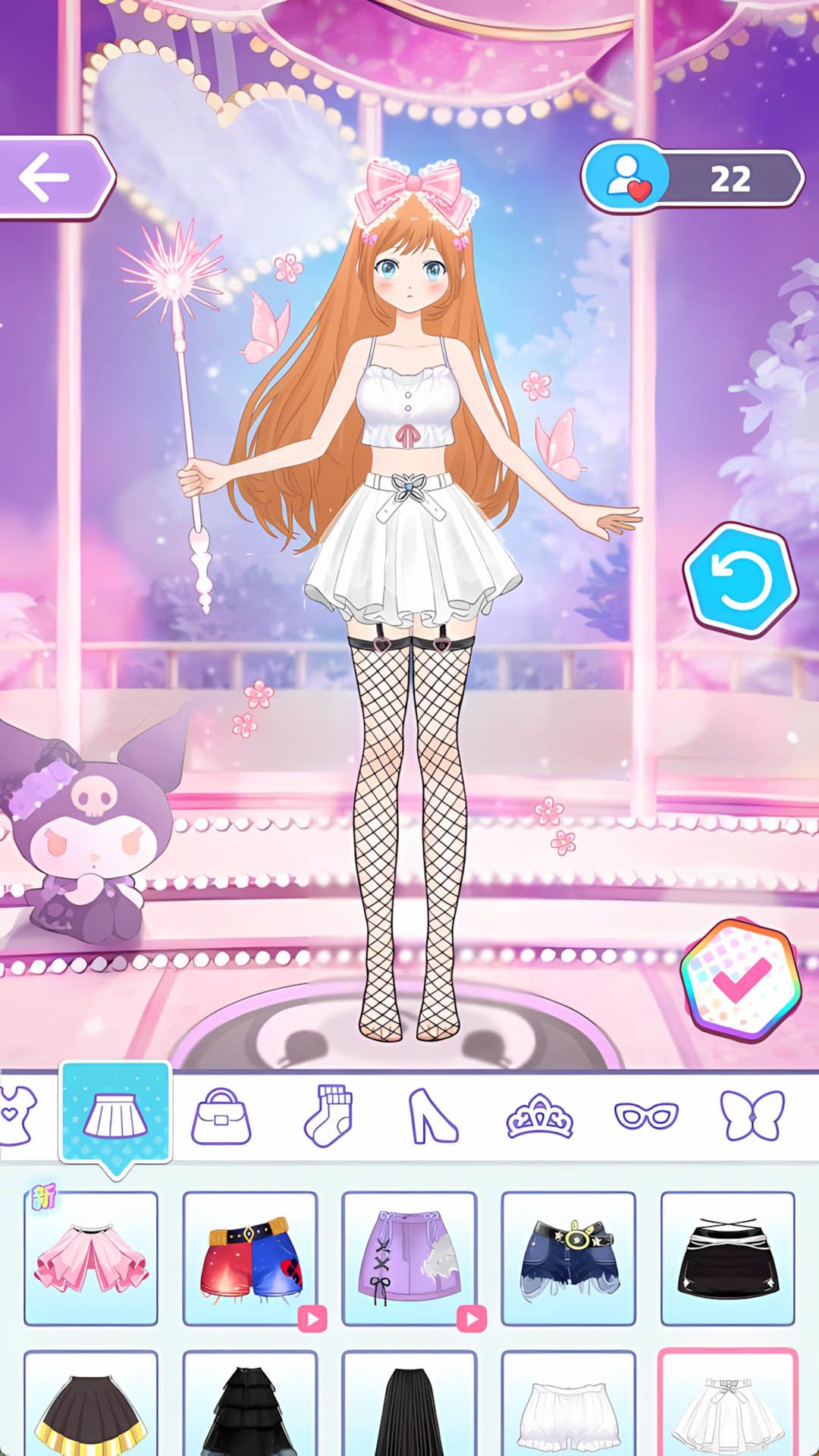Switch to the handbag category

point(221,1116)
